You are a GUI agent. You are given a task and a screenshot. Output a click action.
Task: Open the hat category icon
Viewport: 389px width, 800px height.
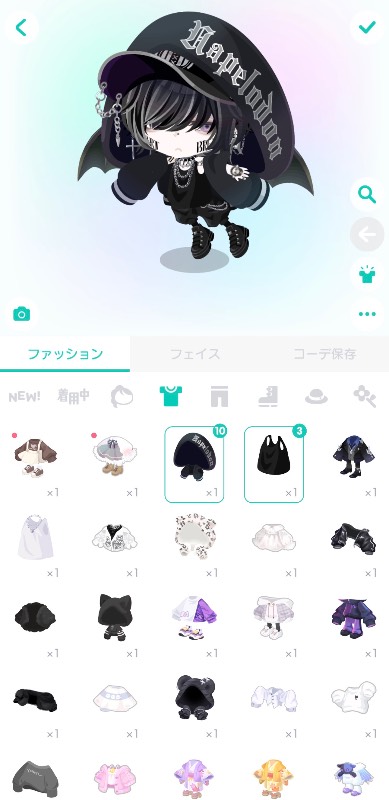click(x=316, y=397)
